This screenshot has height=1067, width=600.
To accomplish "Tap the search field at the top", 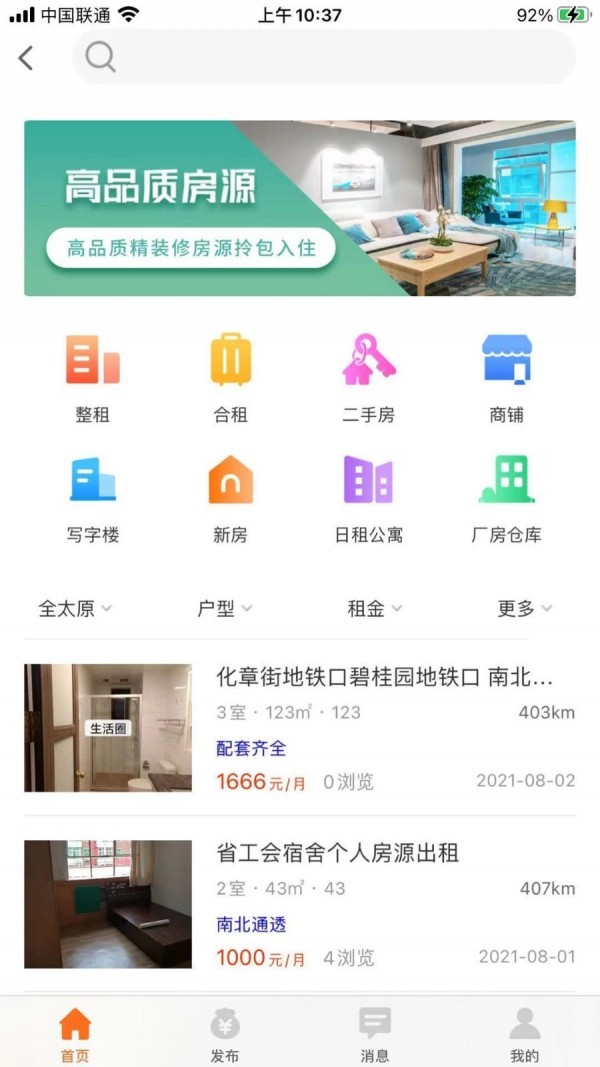I will (x=325, y=58).
